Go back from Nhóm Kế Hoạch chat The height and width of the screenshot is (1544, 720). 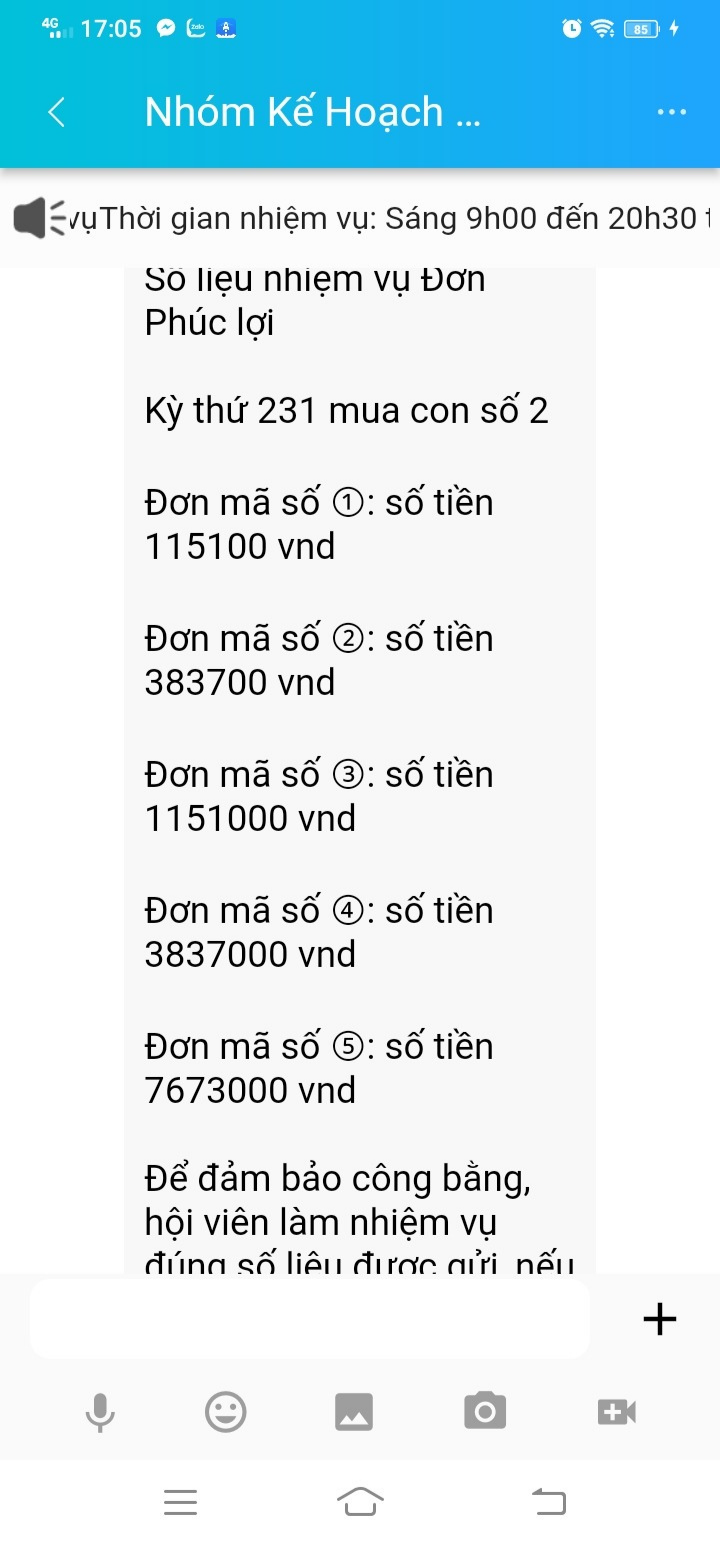pyautogui.click(x=57, y=112)
